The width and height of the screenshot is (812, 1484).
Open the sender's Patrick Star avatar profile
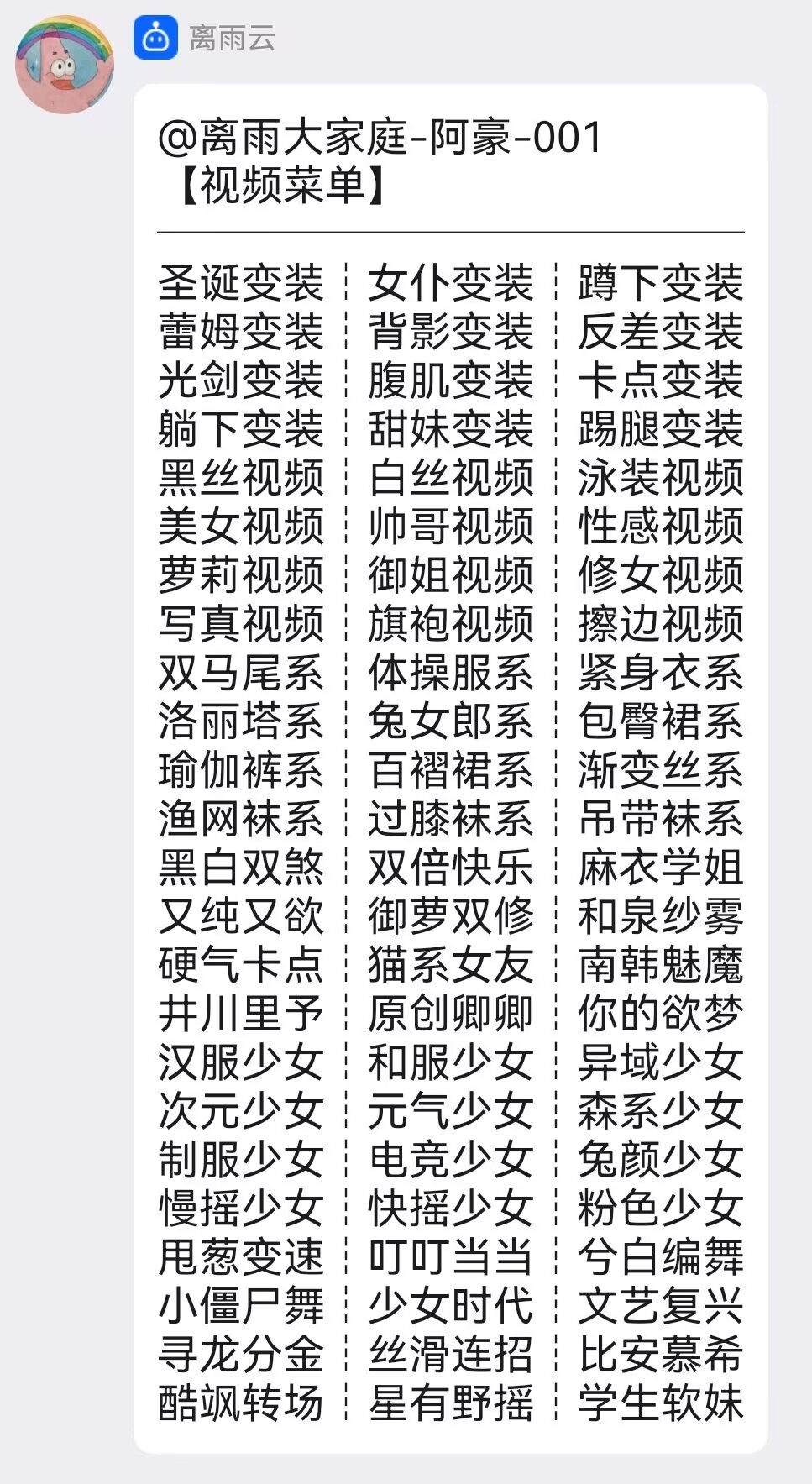pyautogui.click(x=65, y=64)
